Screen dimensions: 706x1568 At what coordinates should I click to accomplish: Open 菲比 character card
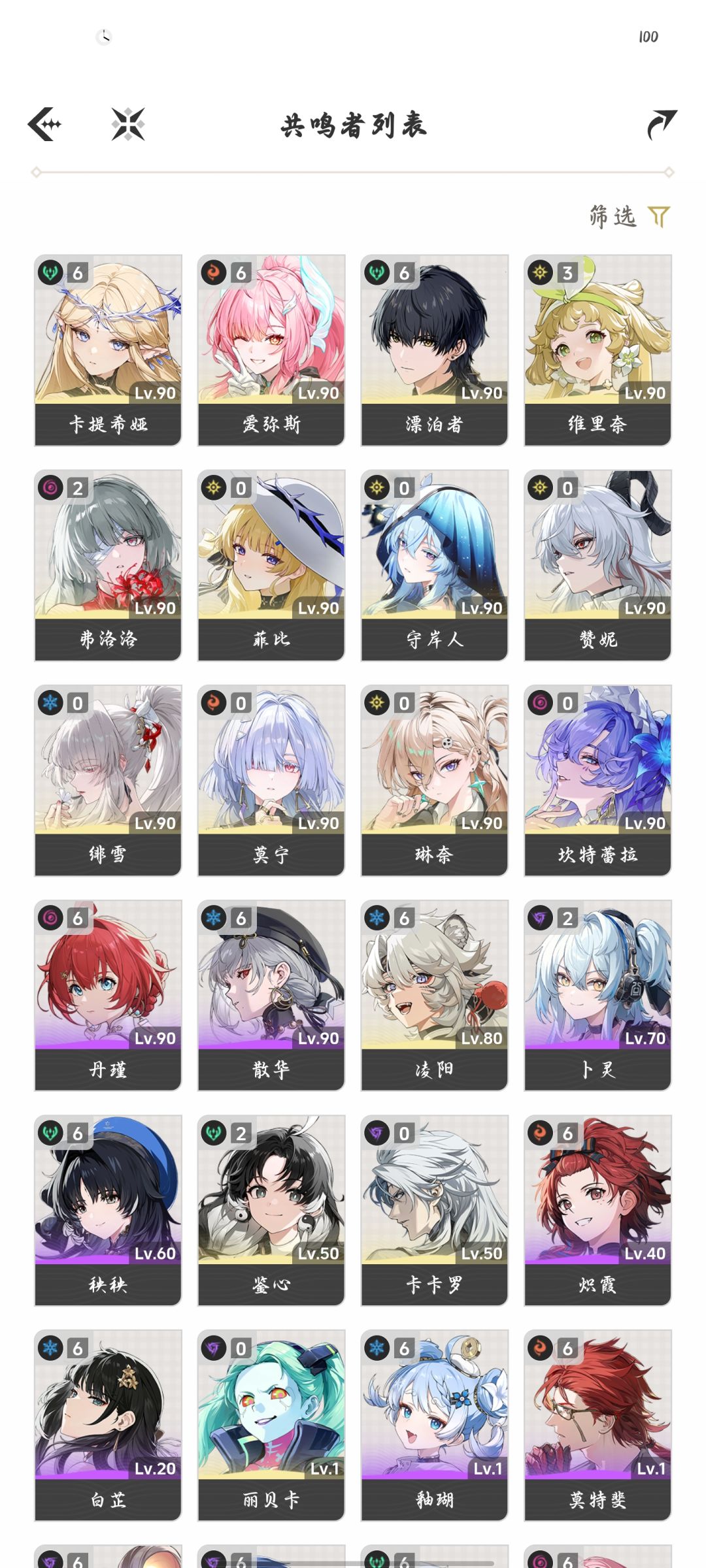(271, 565)
